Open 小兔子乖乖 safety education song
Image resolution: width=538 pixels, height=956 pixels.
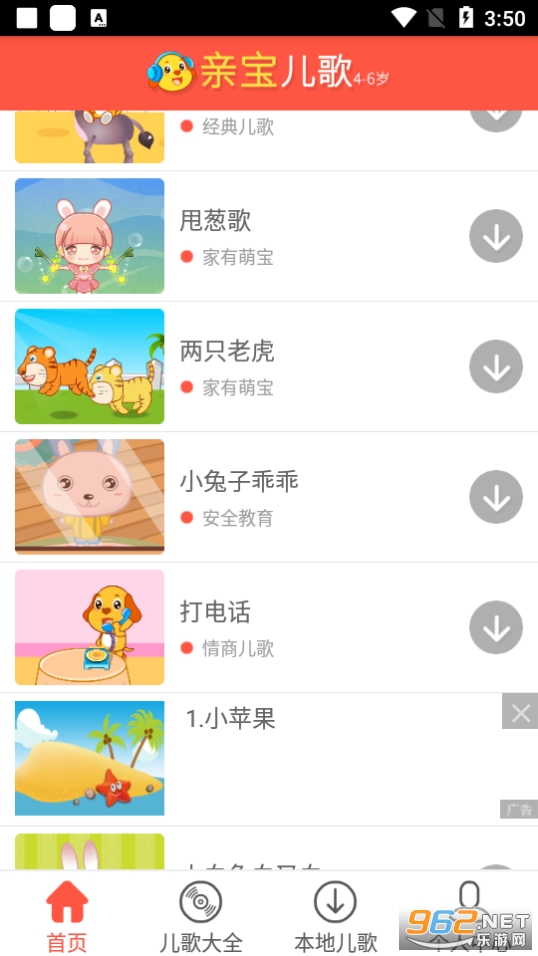click(x=269, y=498)
